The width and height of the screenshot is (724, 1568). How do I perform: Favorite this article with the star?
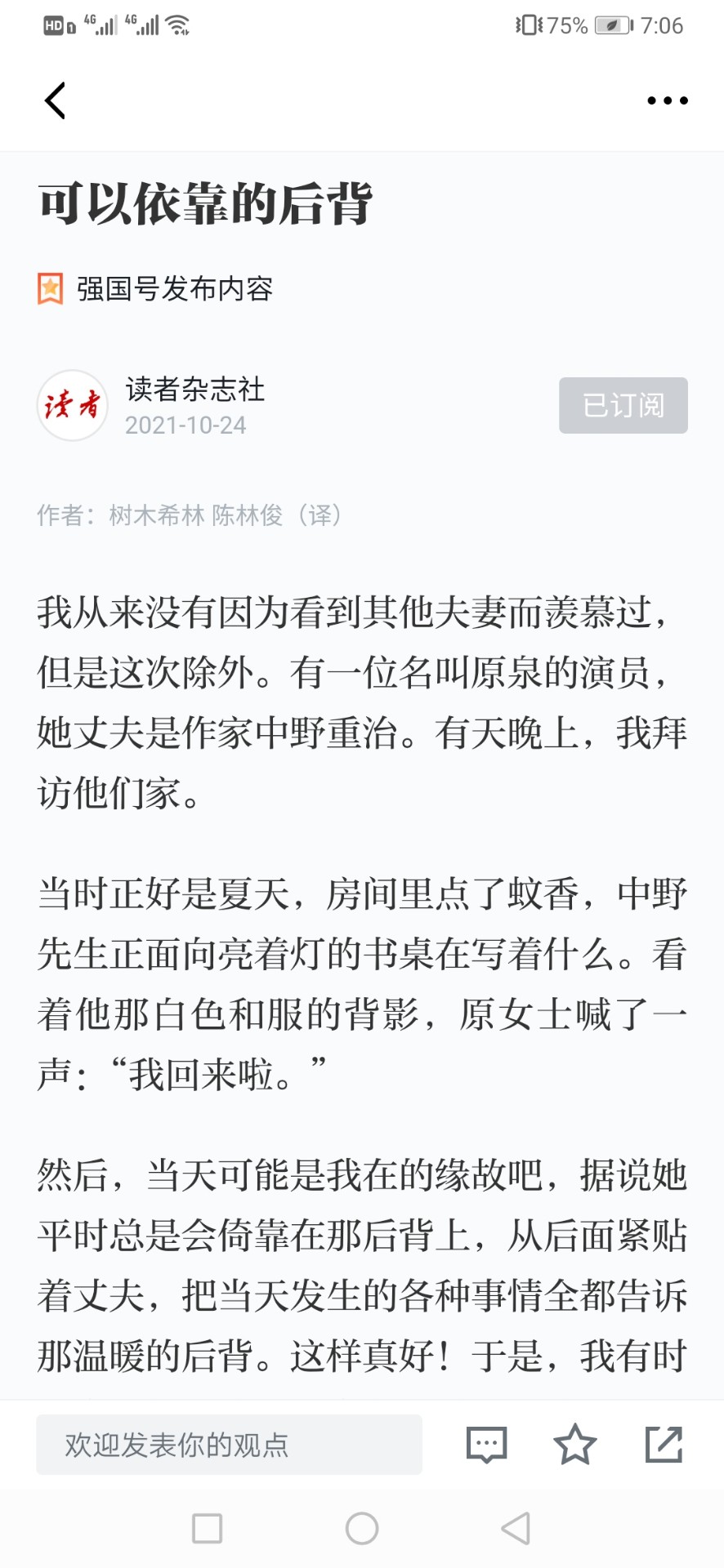point(575,1444)
